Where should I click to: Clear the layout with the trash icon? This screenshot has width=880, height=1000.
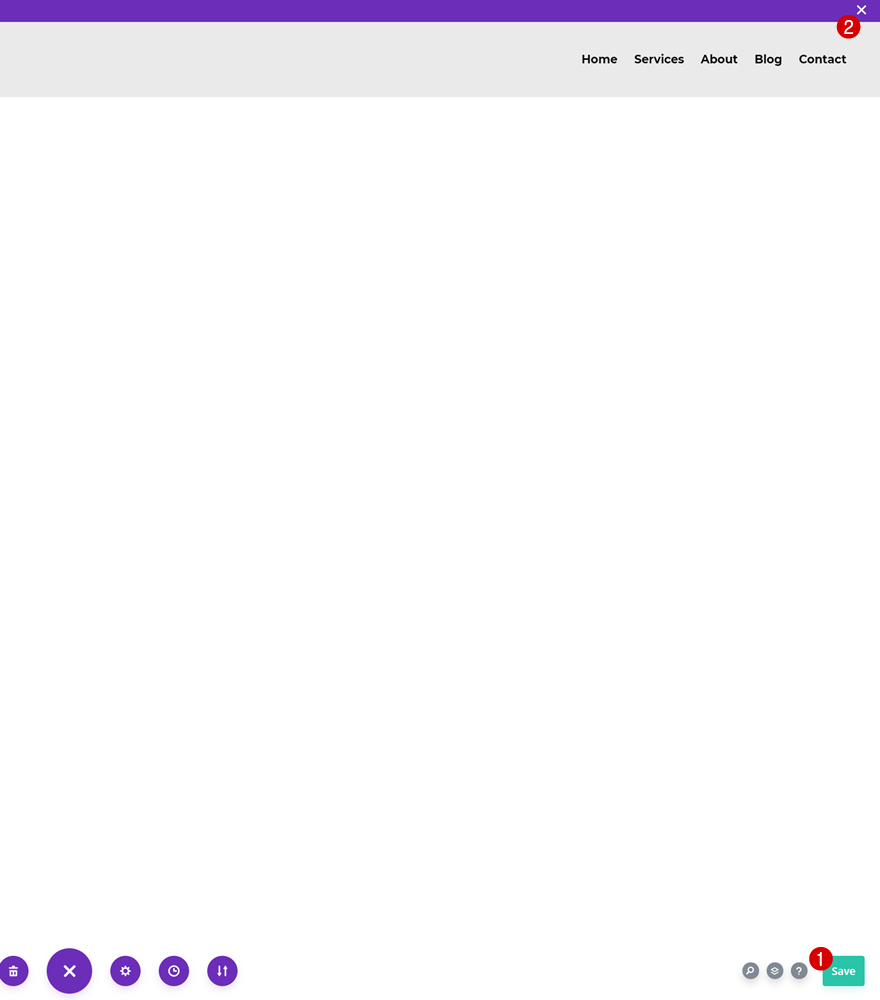13,971
